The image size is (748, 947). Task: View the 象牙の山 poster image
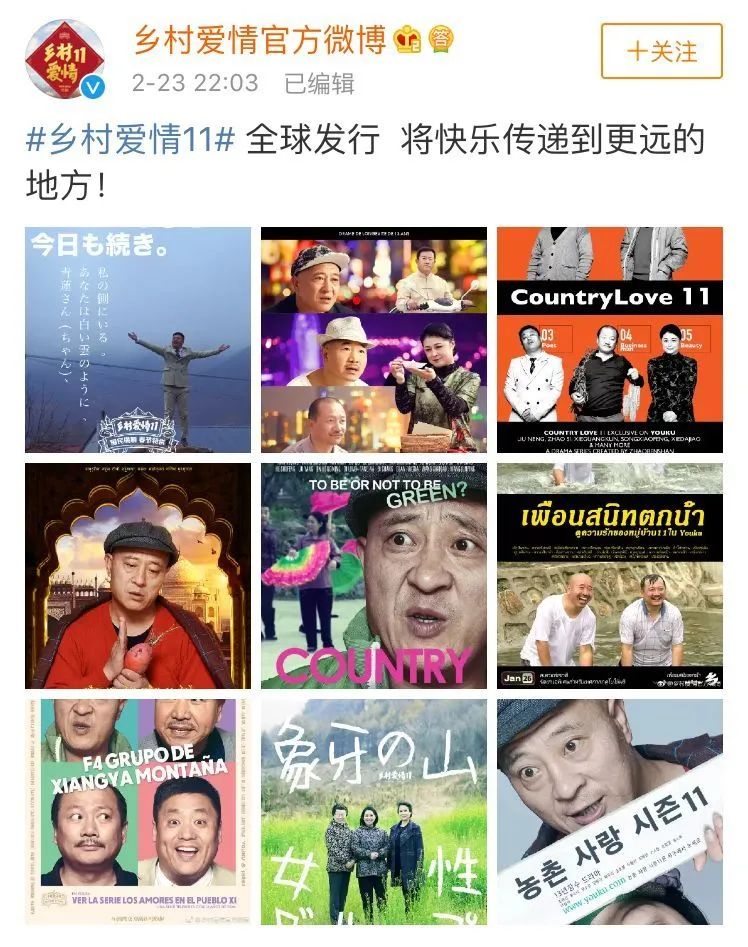click(374, 811)
